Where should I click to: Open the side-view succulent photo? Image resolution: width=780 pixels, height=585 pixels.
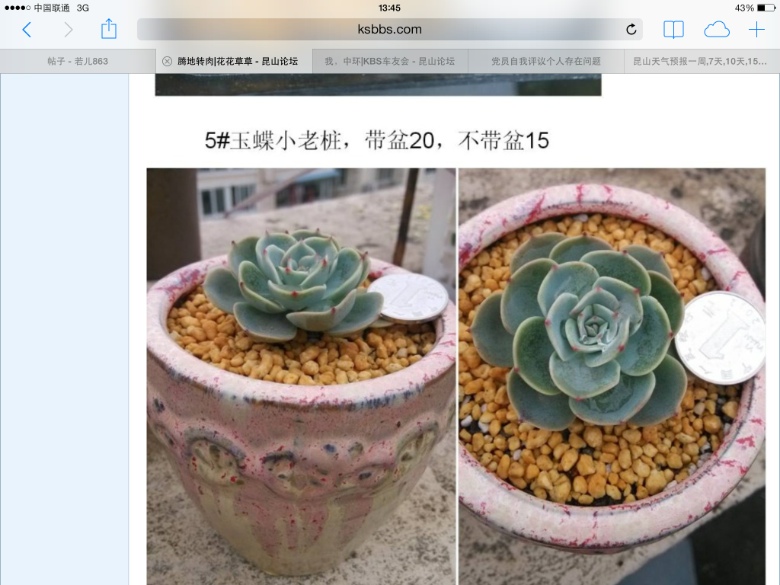click(x=300, y=375)
